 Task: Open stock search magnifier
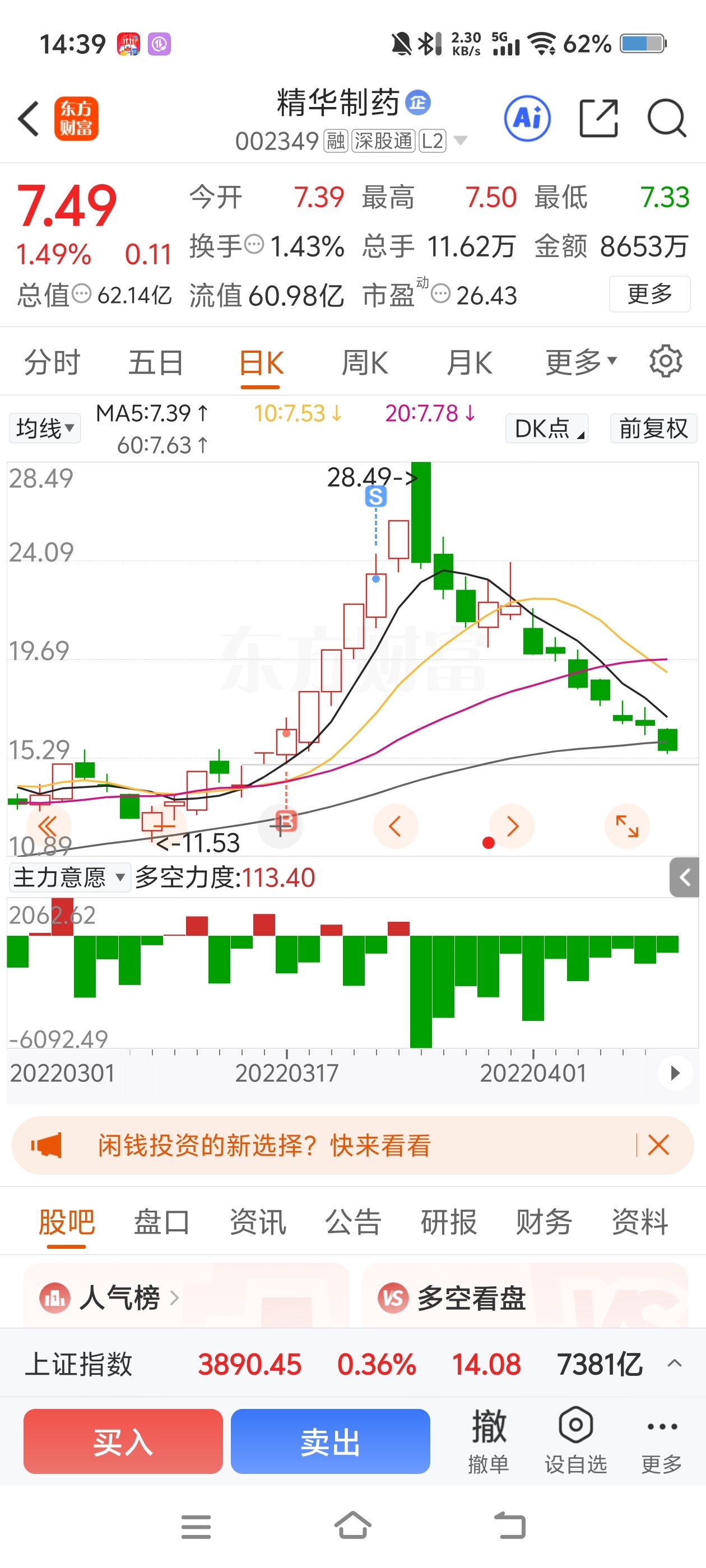667,118
